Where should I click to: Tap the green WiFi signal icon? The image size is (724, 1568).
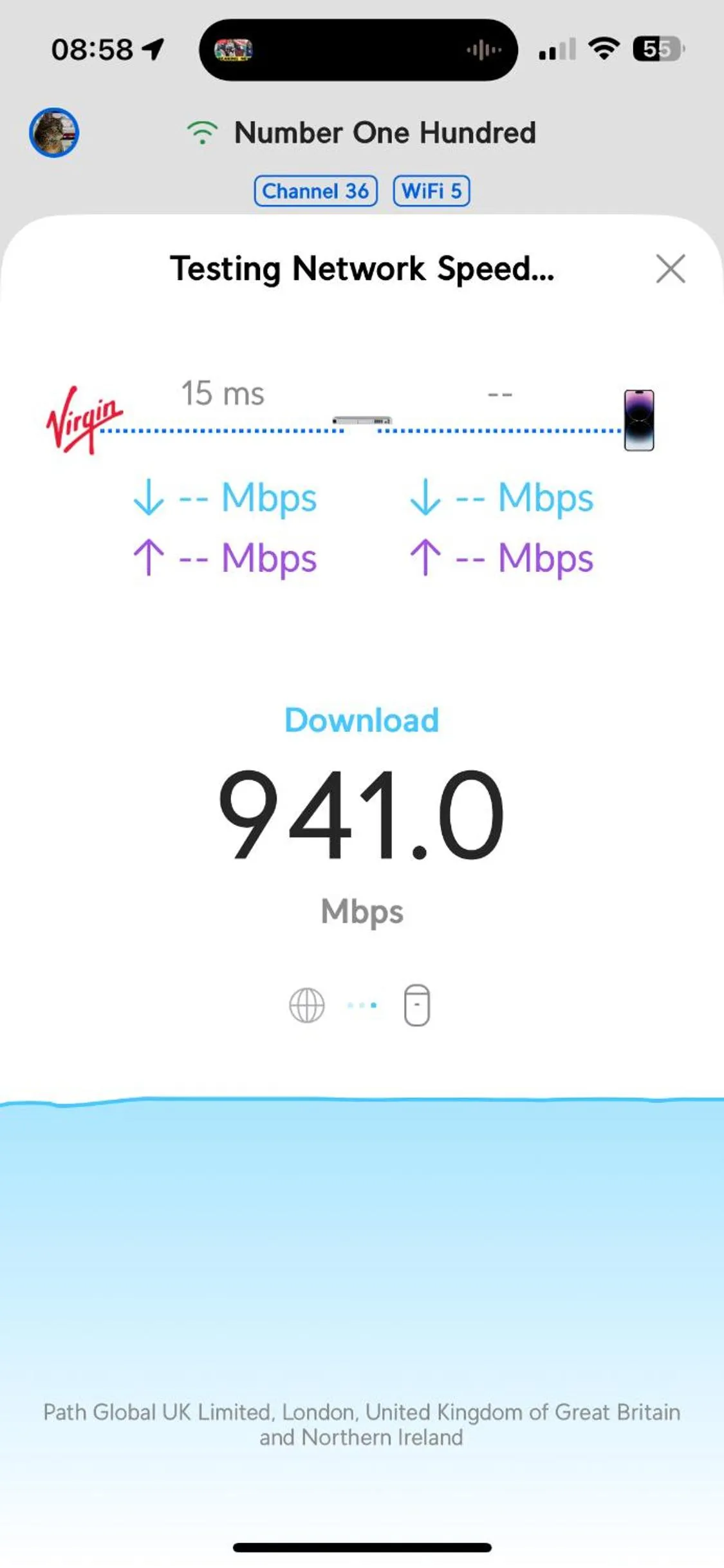click(x=201, y=133)
